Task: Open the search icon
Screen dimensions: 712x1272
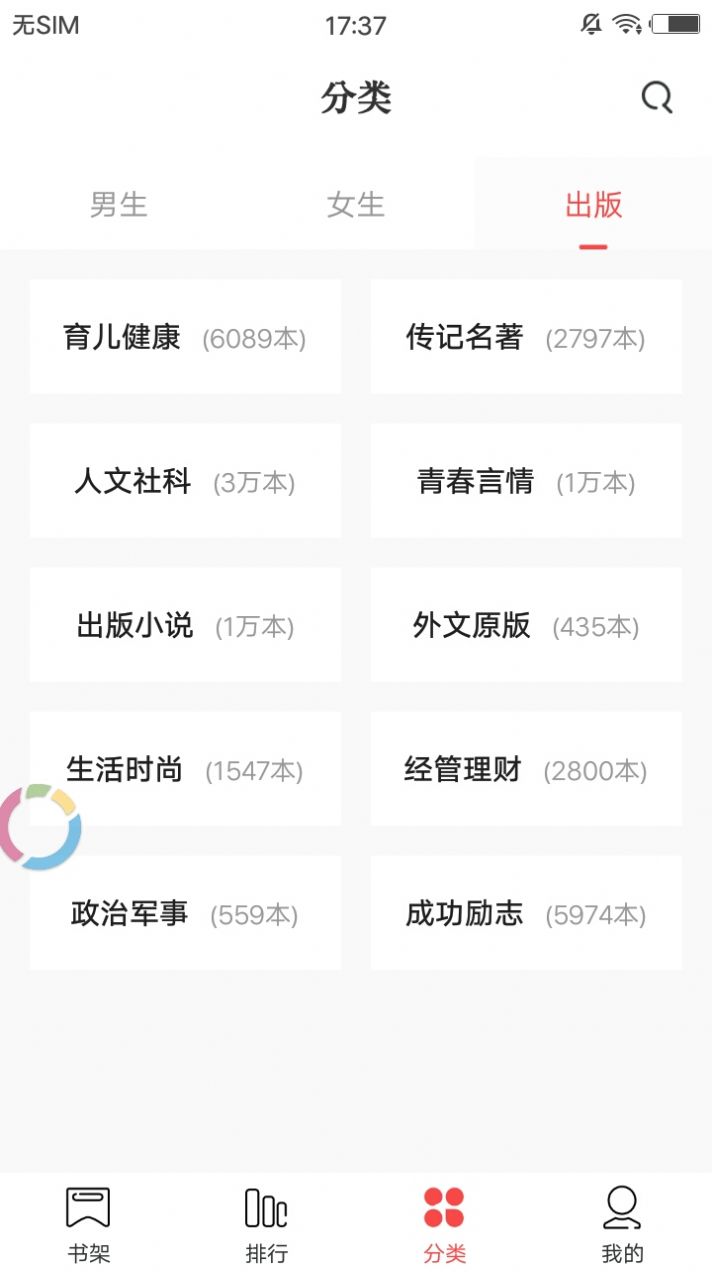Action: (x=656, y=98)
